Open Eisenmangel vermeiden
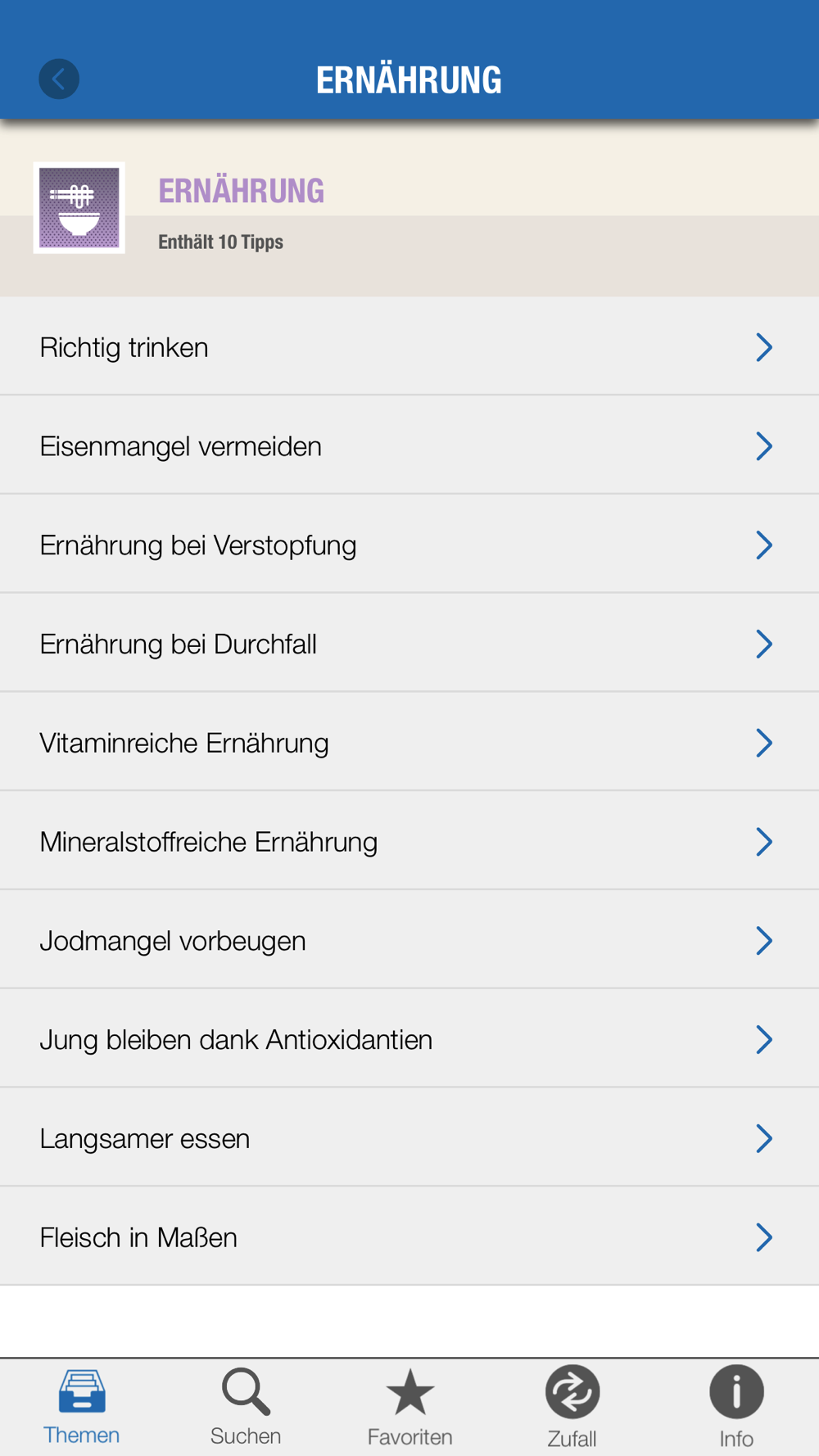819x1456 pixels. pos(409,445)
